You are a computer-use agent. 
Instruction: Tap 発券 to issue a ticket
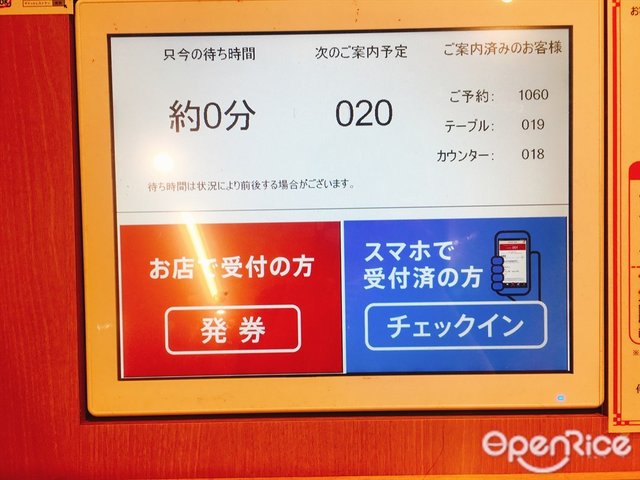tap(233, 329)
